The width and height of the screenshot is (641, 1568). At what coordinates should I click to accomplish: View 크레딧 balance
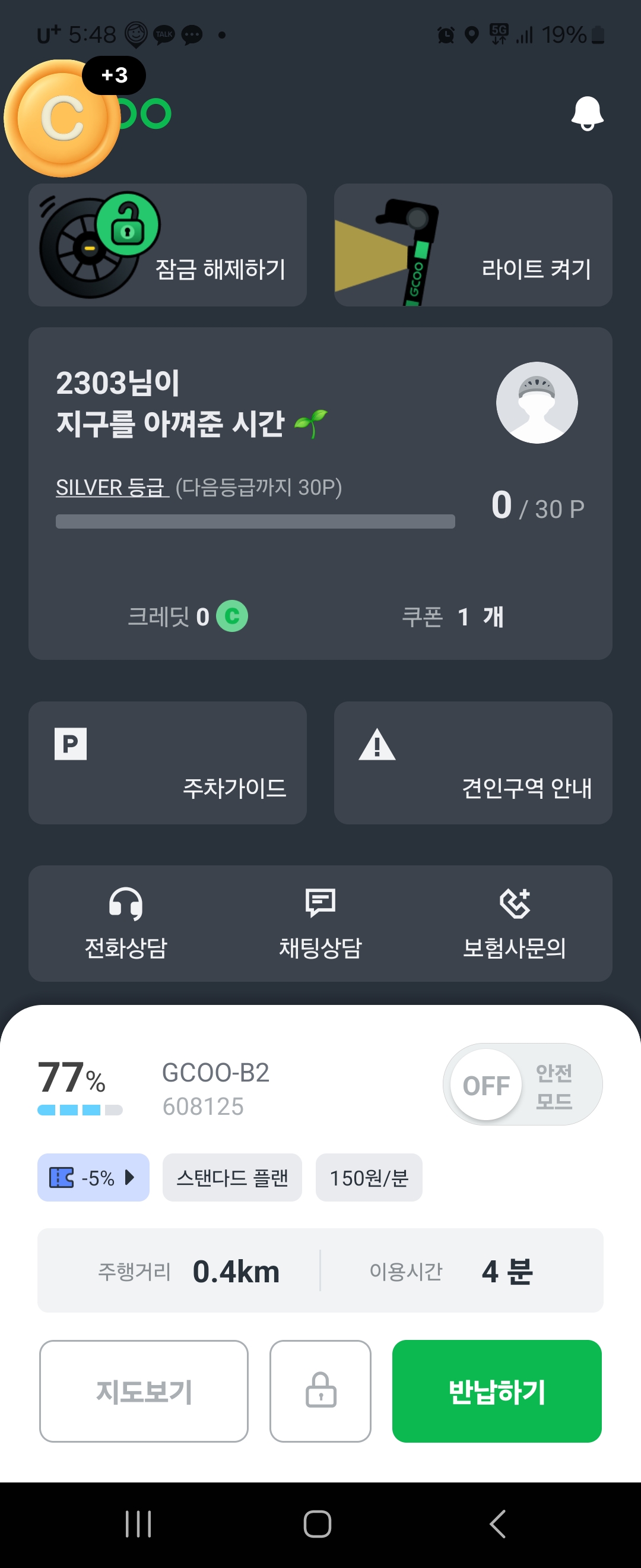pos(188,617)
